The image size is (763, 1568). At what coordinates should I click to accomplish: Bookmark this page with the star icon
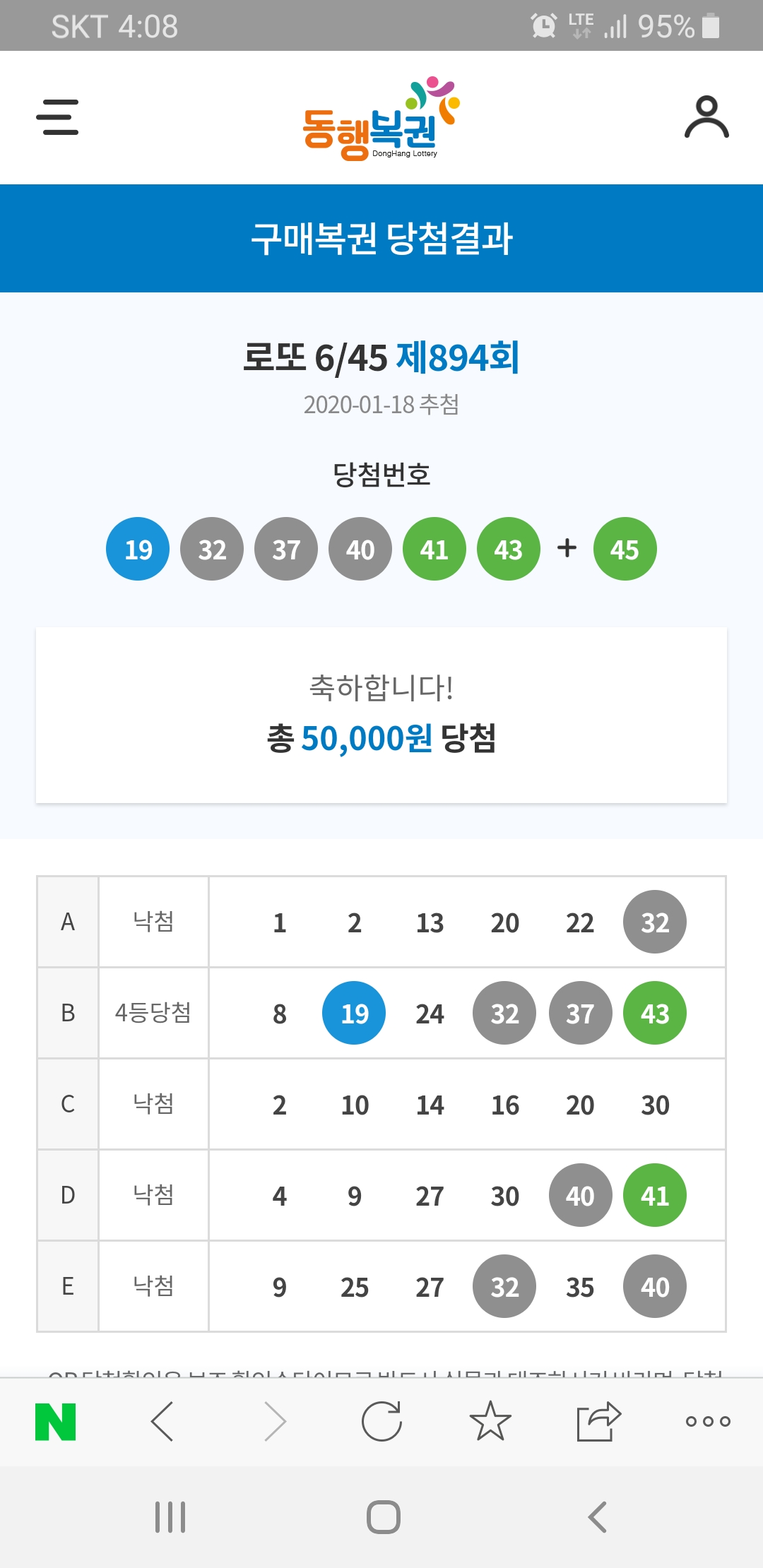[x=490, y=1420]
